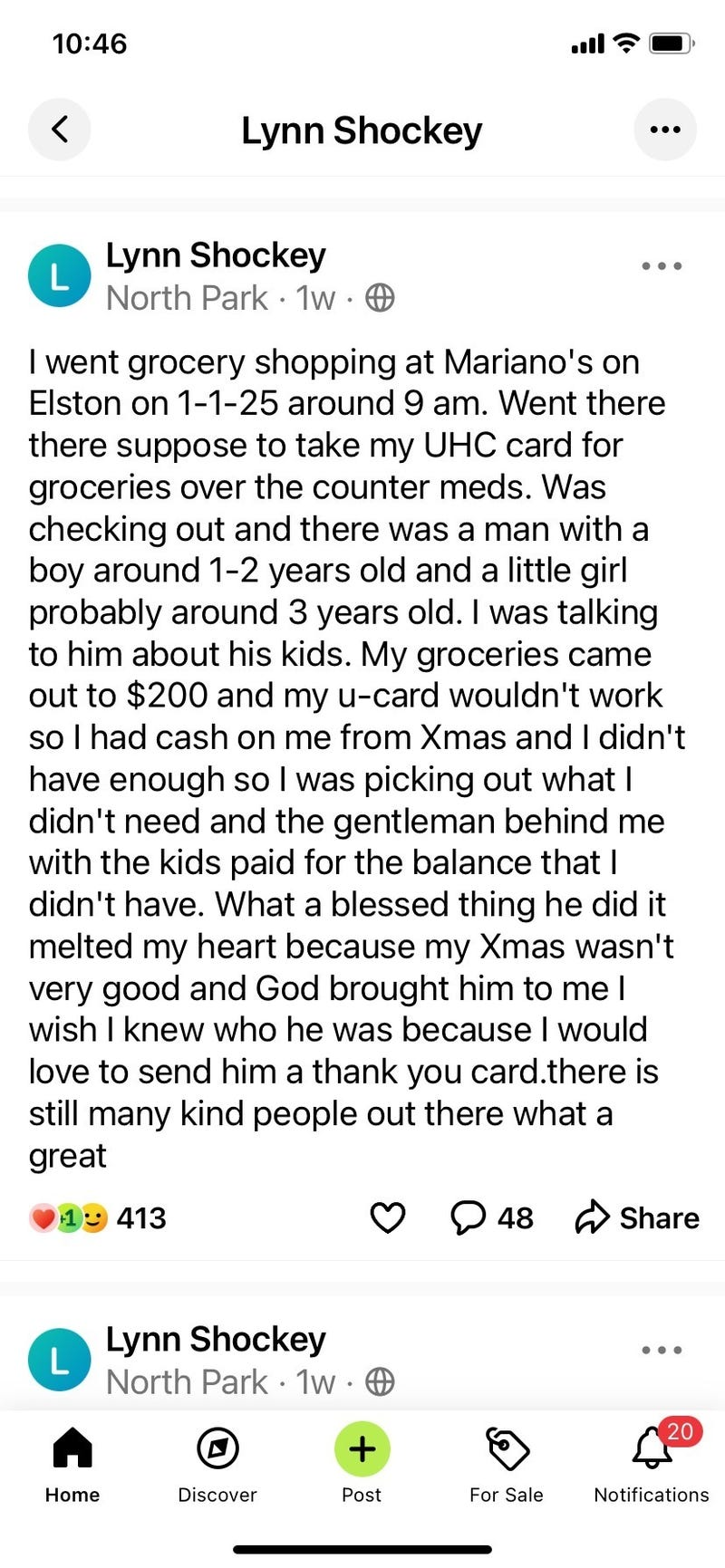Like the post using the heart outline
Viewport: 725px width, 1568px height.
[387, 1218]
